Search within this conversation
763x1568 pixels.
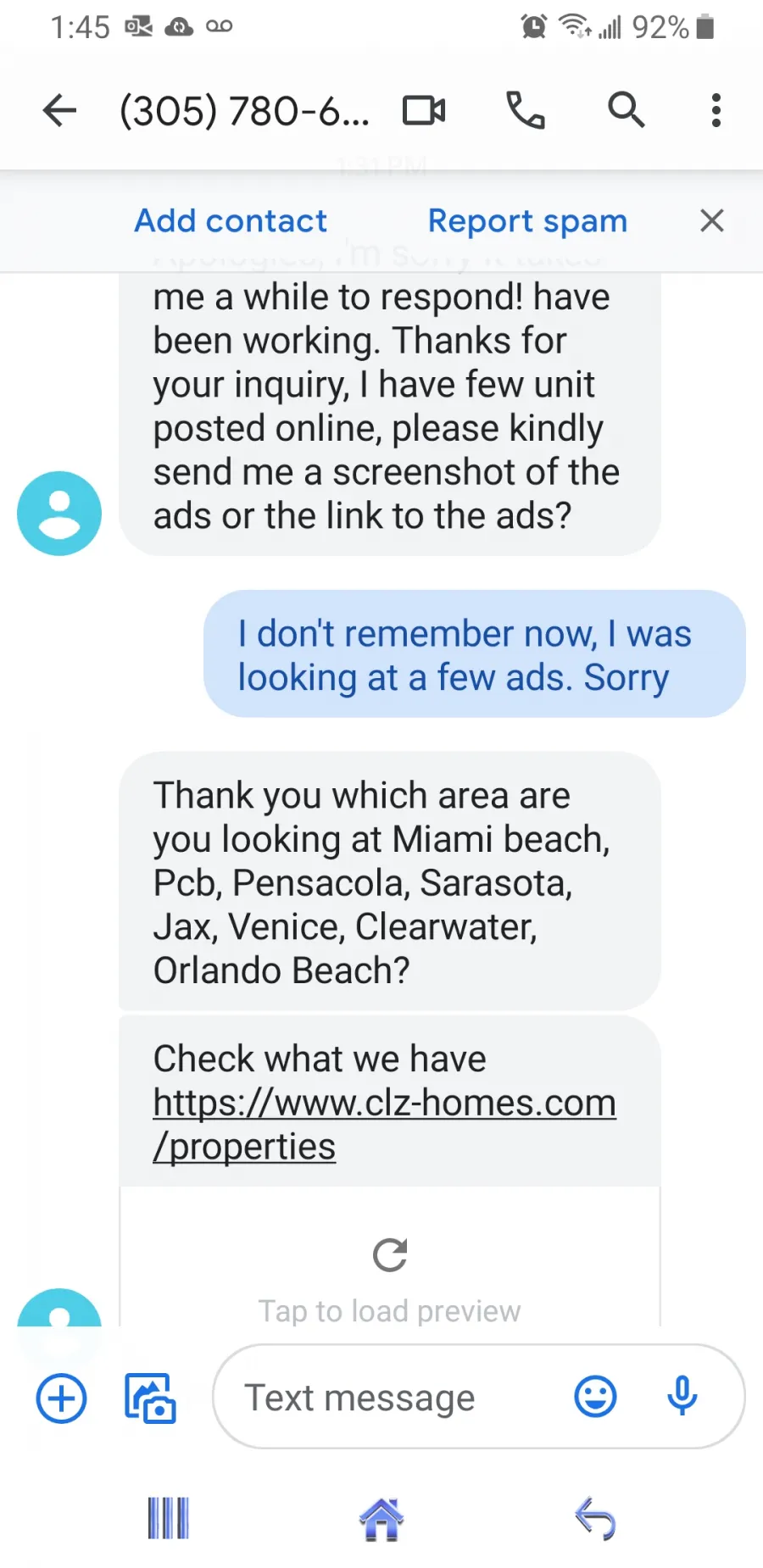(x=627, y=110)
